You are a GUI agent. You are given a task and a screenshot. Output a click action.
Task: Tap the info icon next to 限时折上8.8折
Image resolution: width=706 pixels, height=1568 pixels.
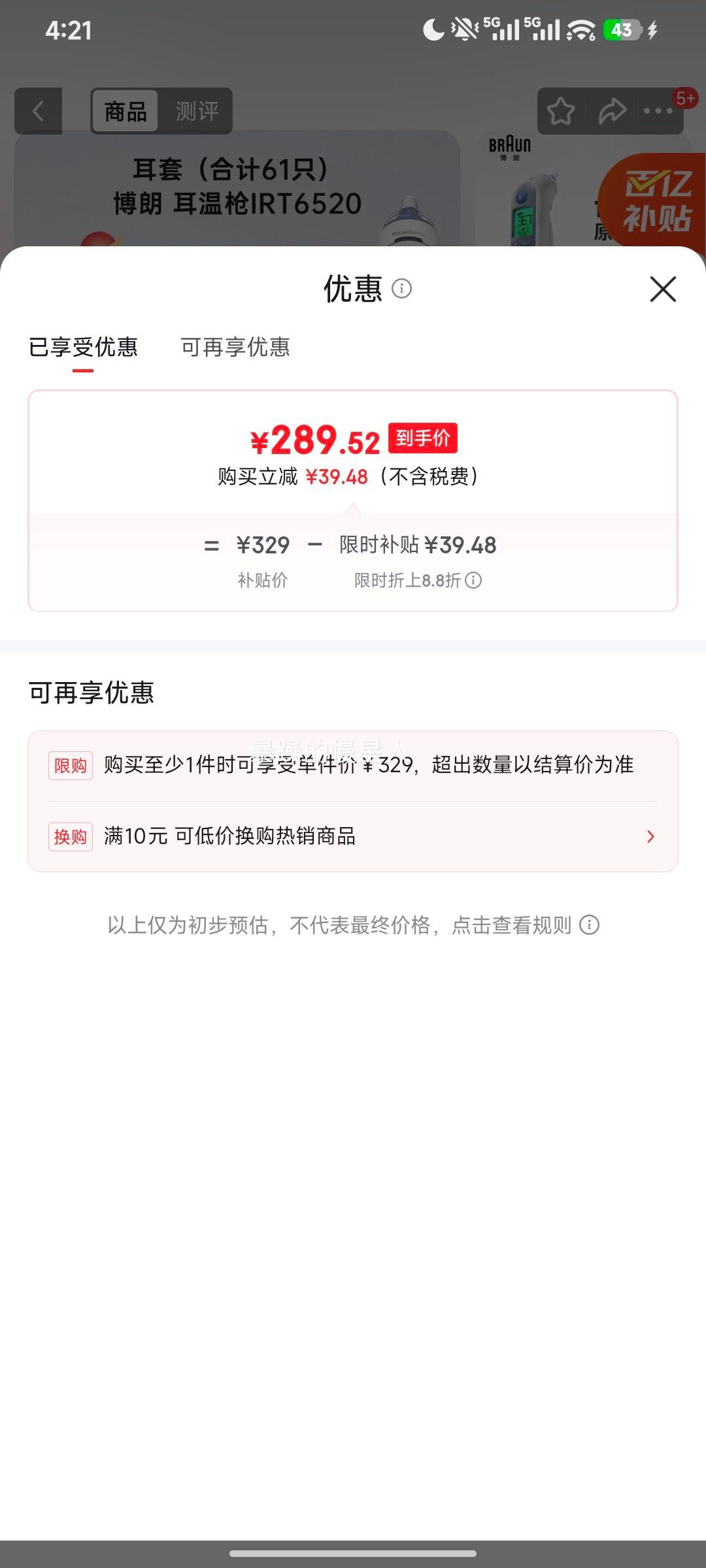(474, 580)
